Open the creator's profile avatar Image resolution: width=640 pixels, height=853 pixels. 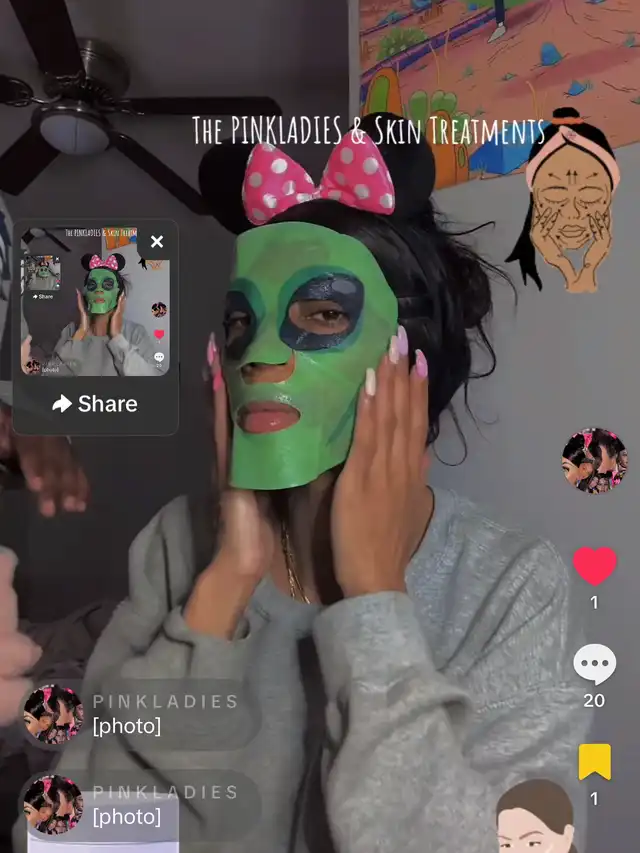click(x=594, y=461)
